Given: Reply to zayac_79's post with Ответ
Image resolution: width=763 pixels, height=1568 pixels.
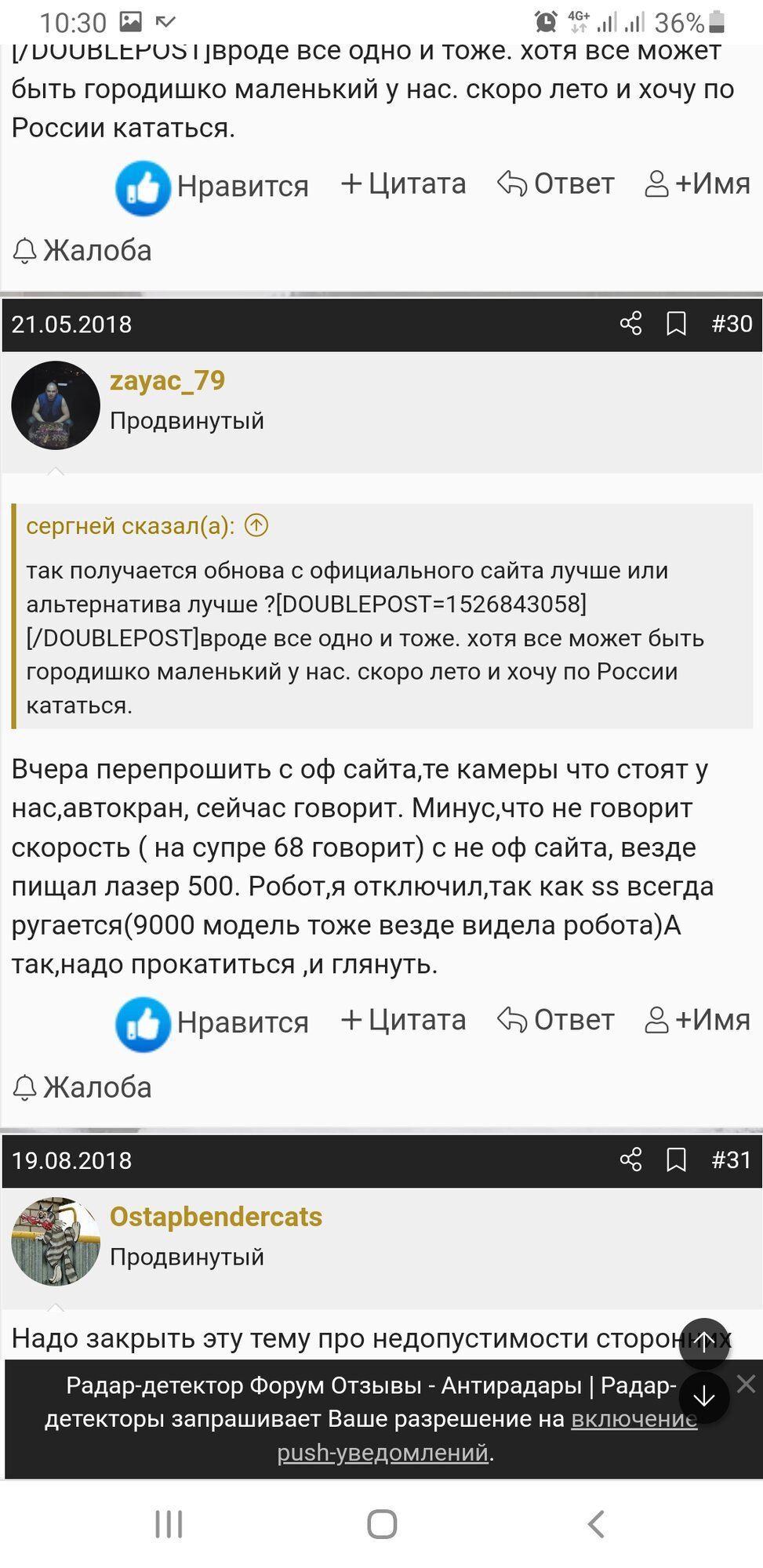Looking at the screenshot, I should point(556,1020).
